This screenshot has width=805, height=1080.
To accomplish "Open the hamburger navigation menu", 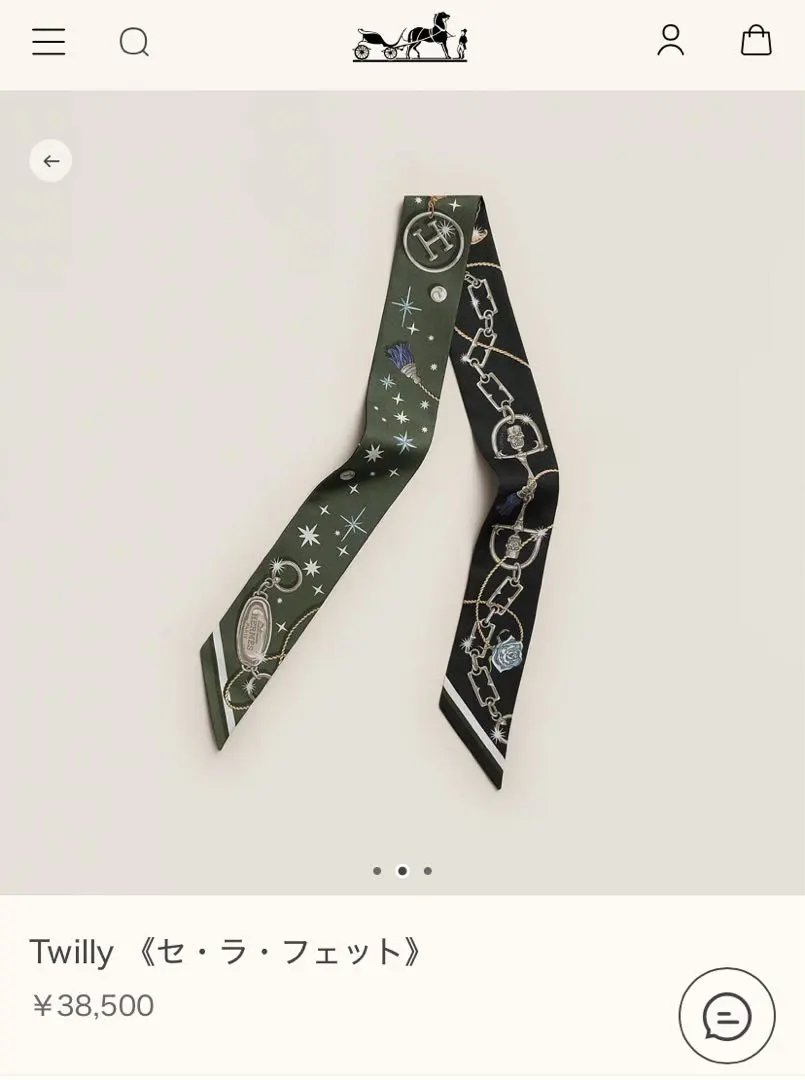I will click(48, 42).
